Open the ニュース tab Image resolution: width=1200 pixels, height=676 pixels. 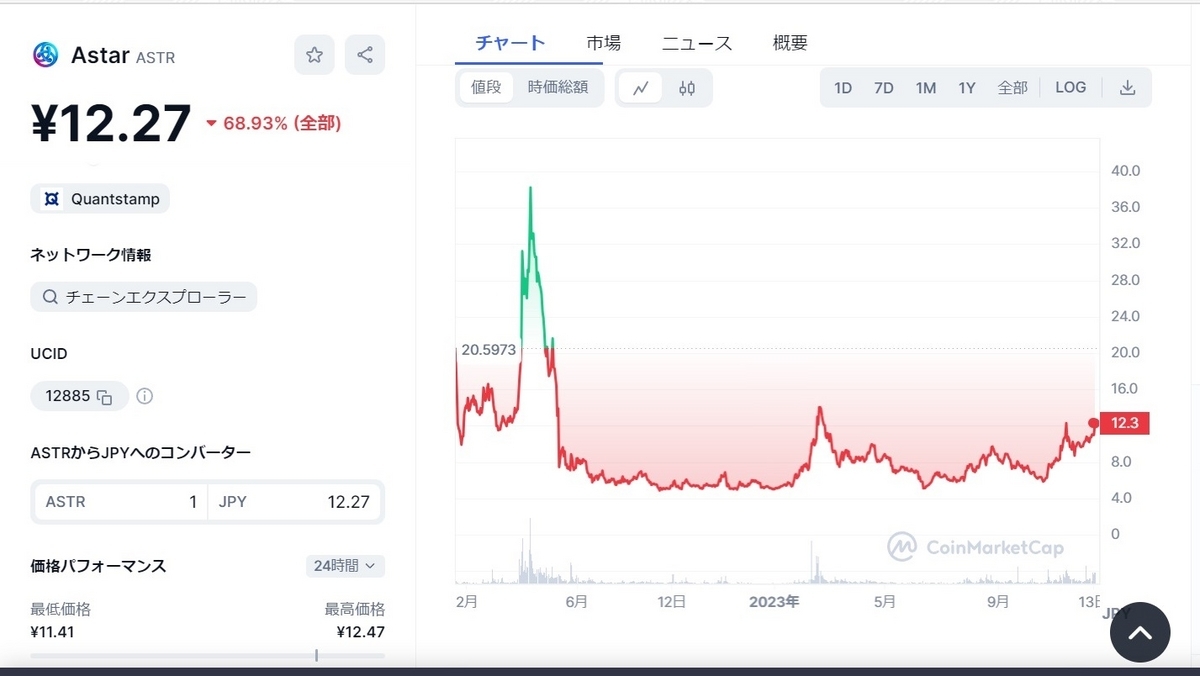point(697,43)
